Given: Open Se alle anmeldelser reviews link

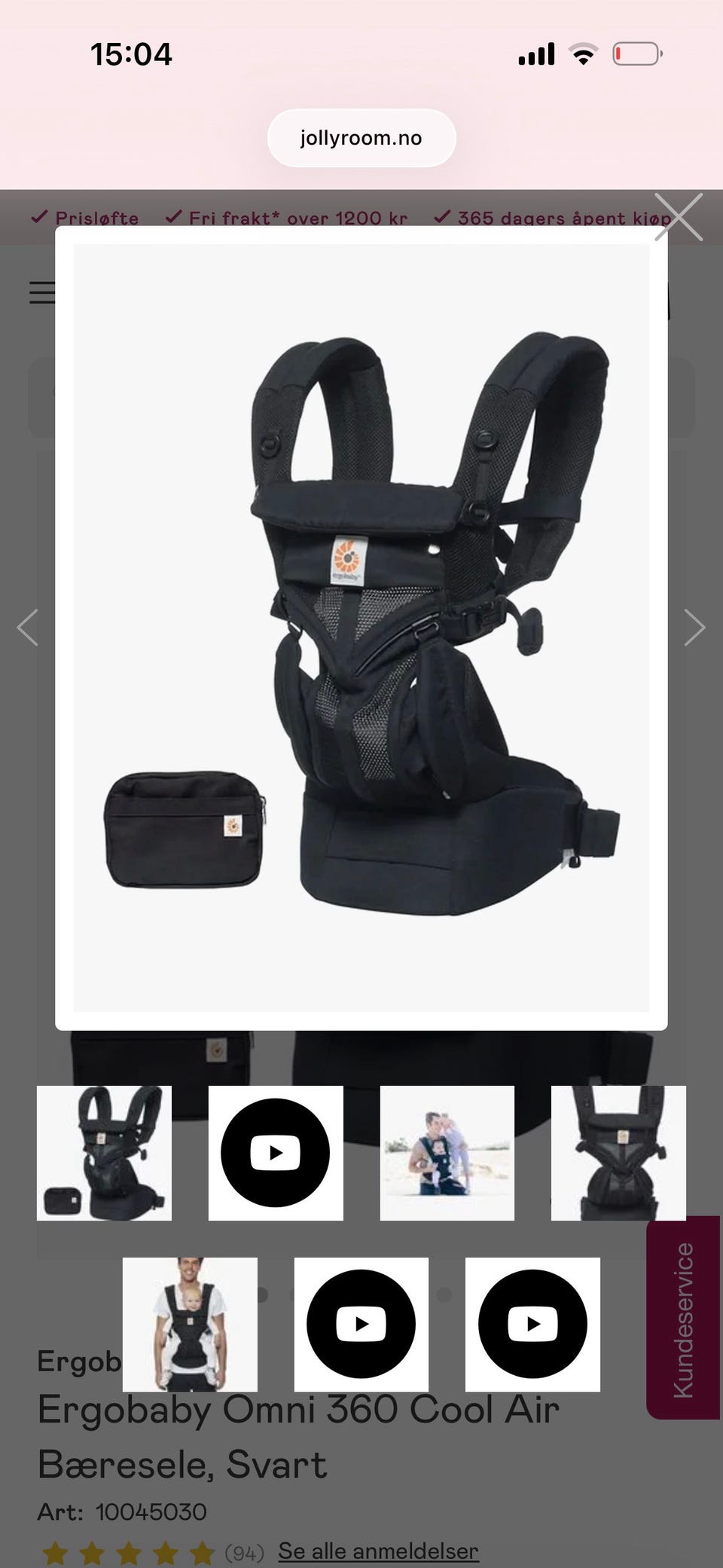Looking at the screenshot, I should click(x=378, y=1551).
